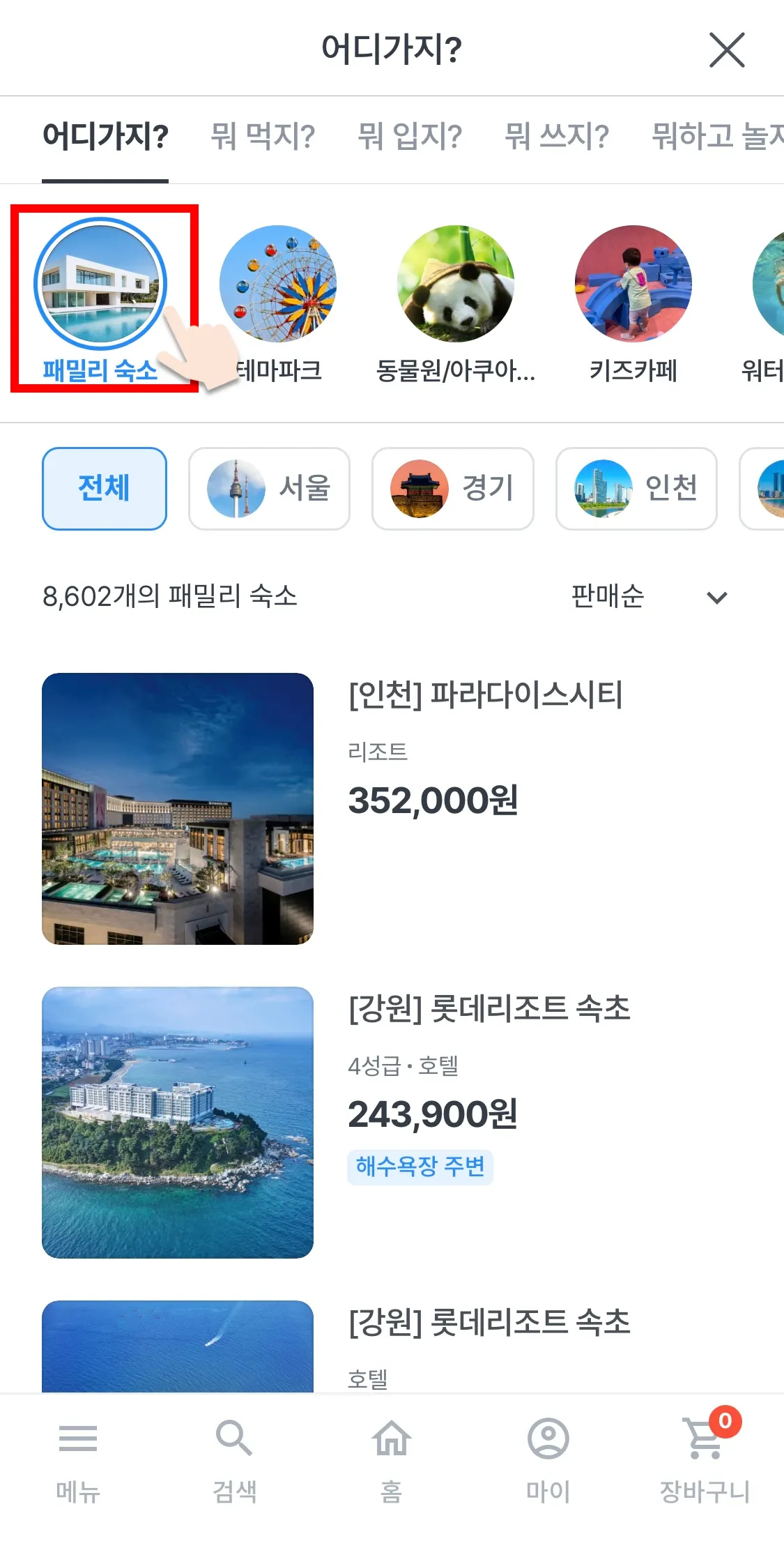Switch to the 뭐 입지? tab

coord(409,136)
